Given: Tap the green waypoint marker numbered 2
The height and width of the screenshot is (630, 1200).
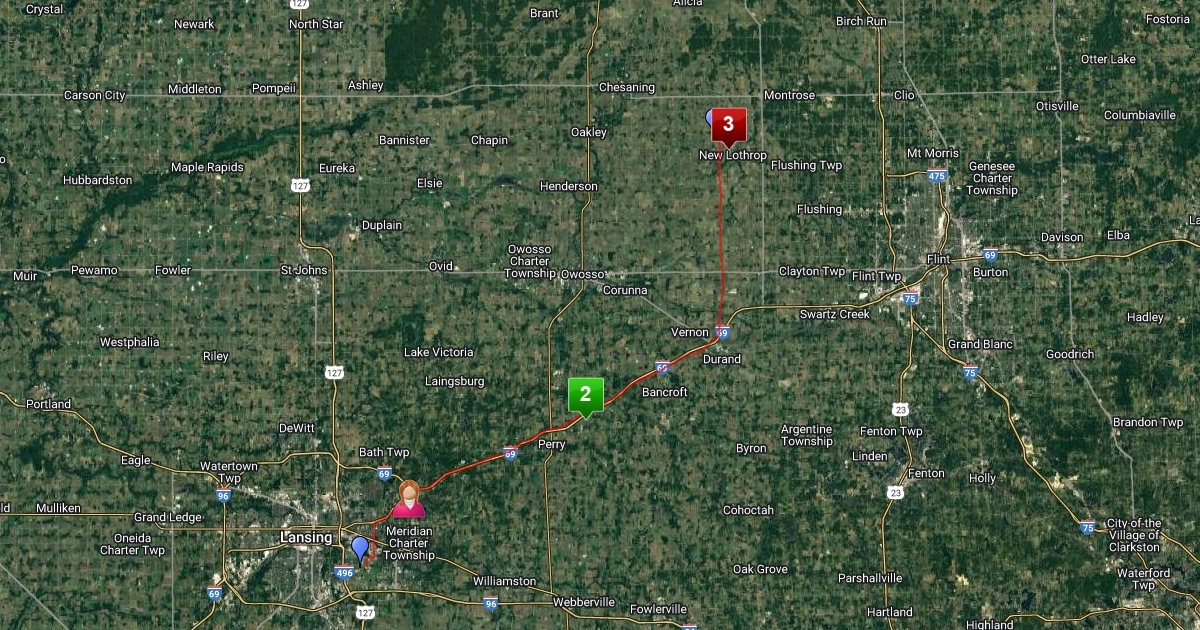Looking at the screenshot, I should click(x=585, y=394).
